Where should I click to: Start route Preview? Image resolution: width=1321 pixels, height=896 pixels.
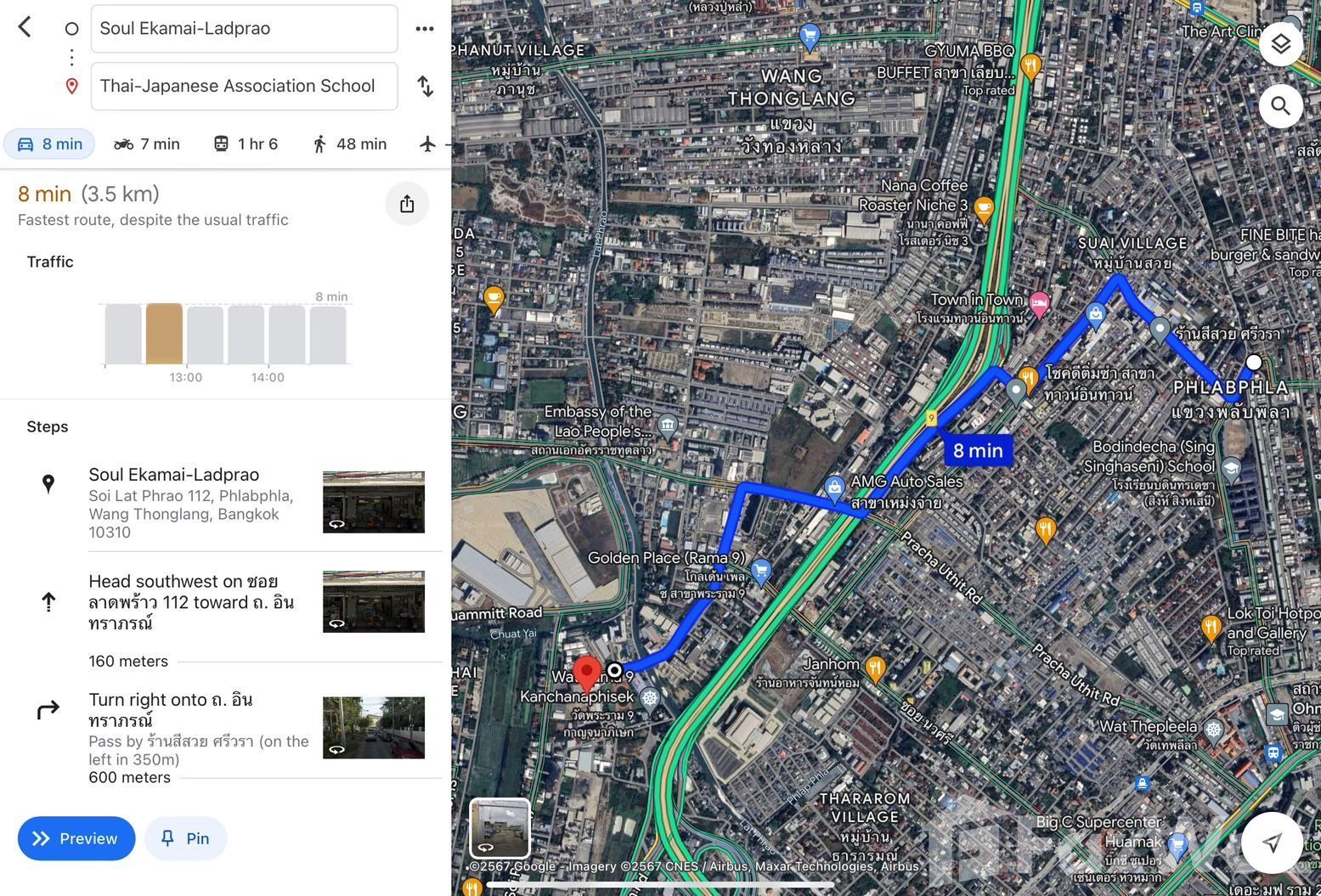[x=76, y=838]
